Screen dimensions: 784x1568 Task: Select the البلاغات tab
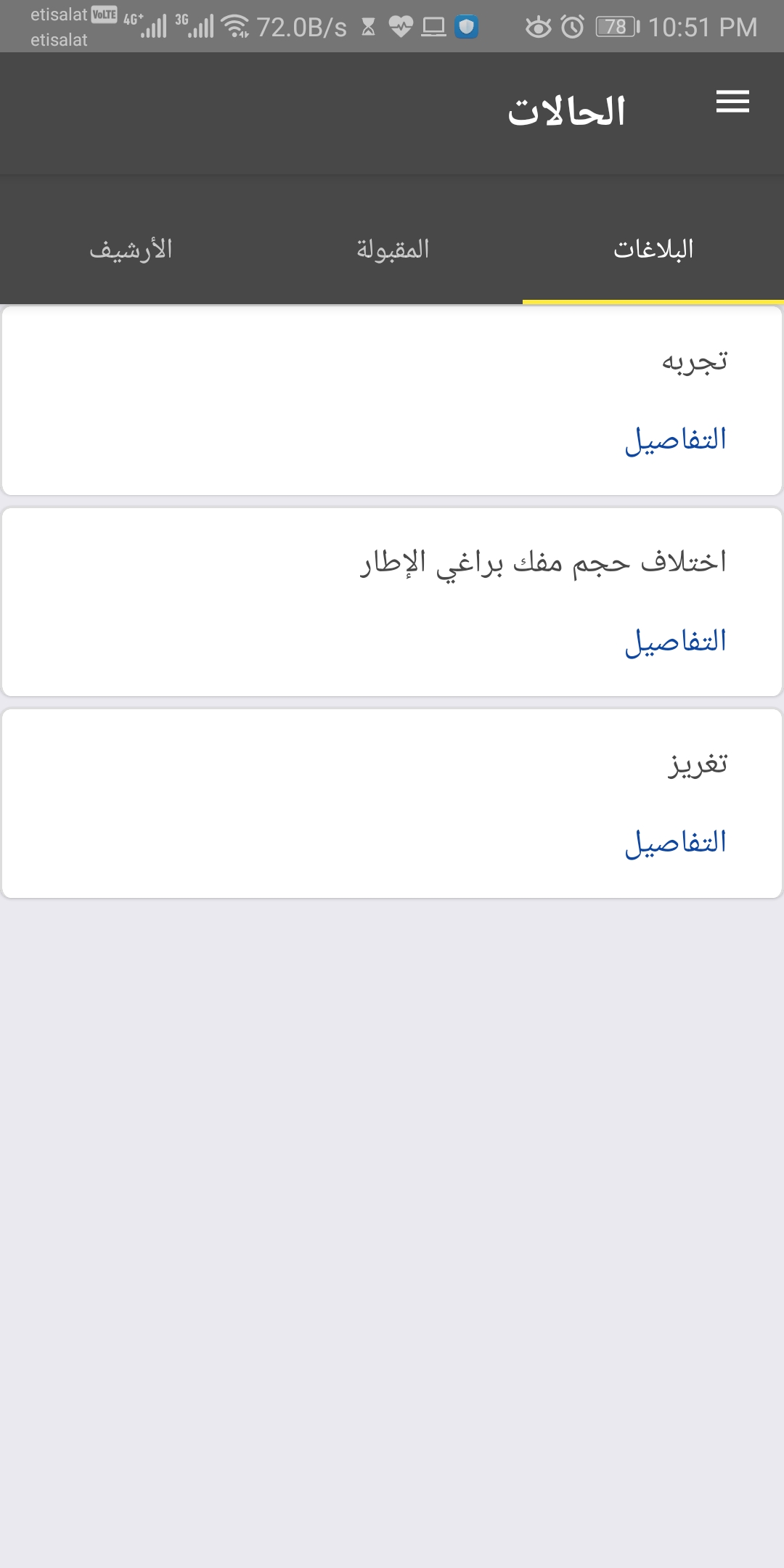click(x=653, y=250)
